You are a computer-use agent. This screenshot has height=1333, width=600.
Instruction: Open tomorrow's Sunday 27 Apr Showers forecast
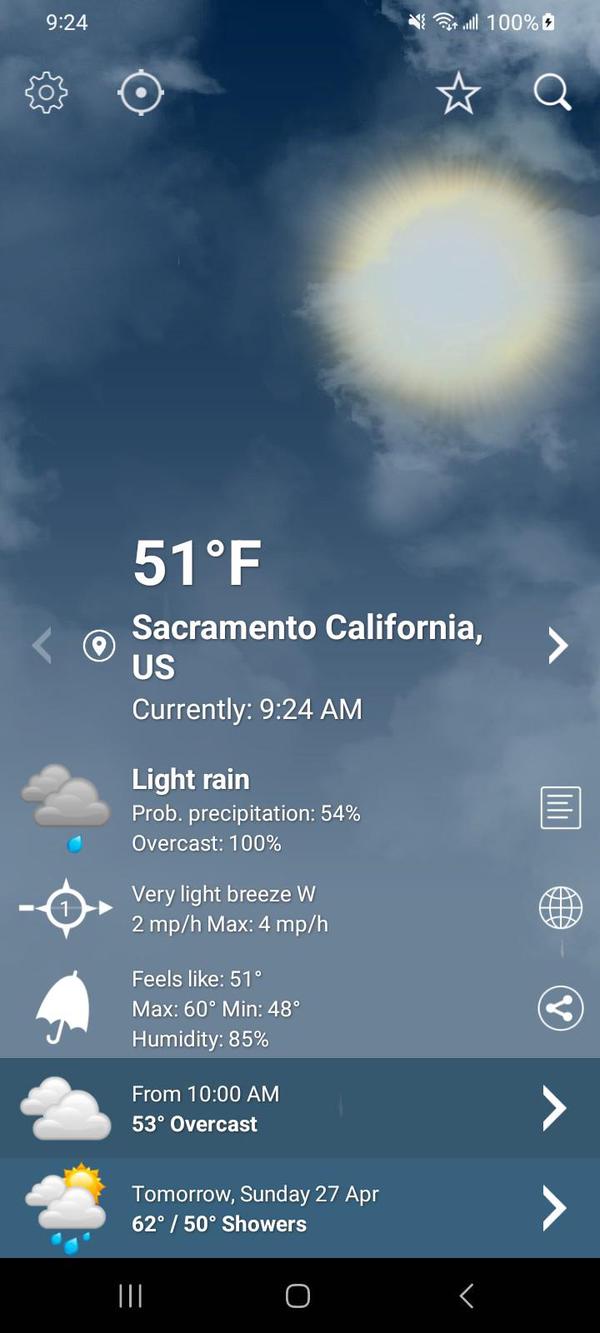pos(300,1208)
